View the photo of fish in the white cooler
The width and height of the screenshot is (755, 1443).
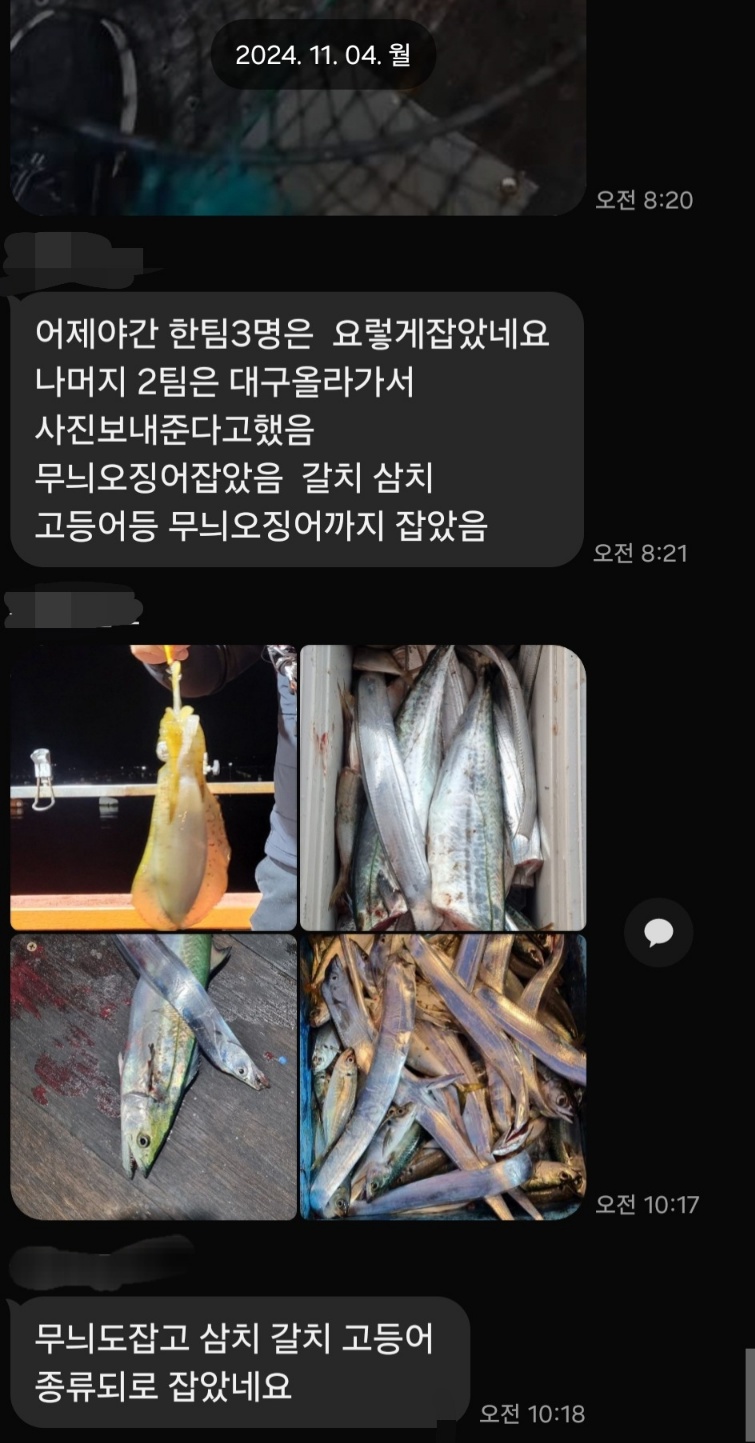click(443, 787)
